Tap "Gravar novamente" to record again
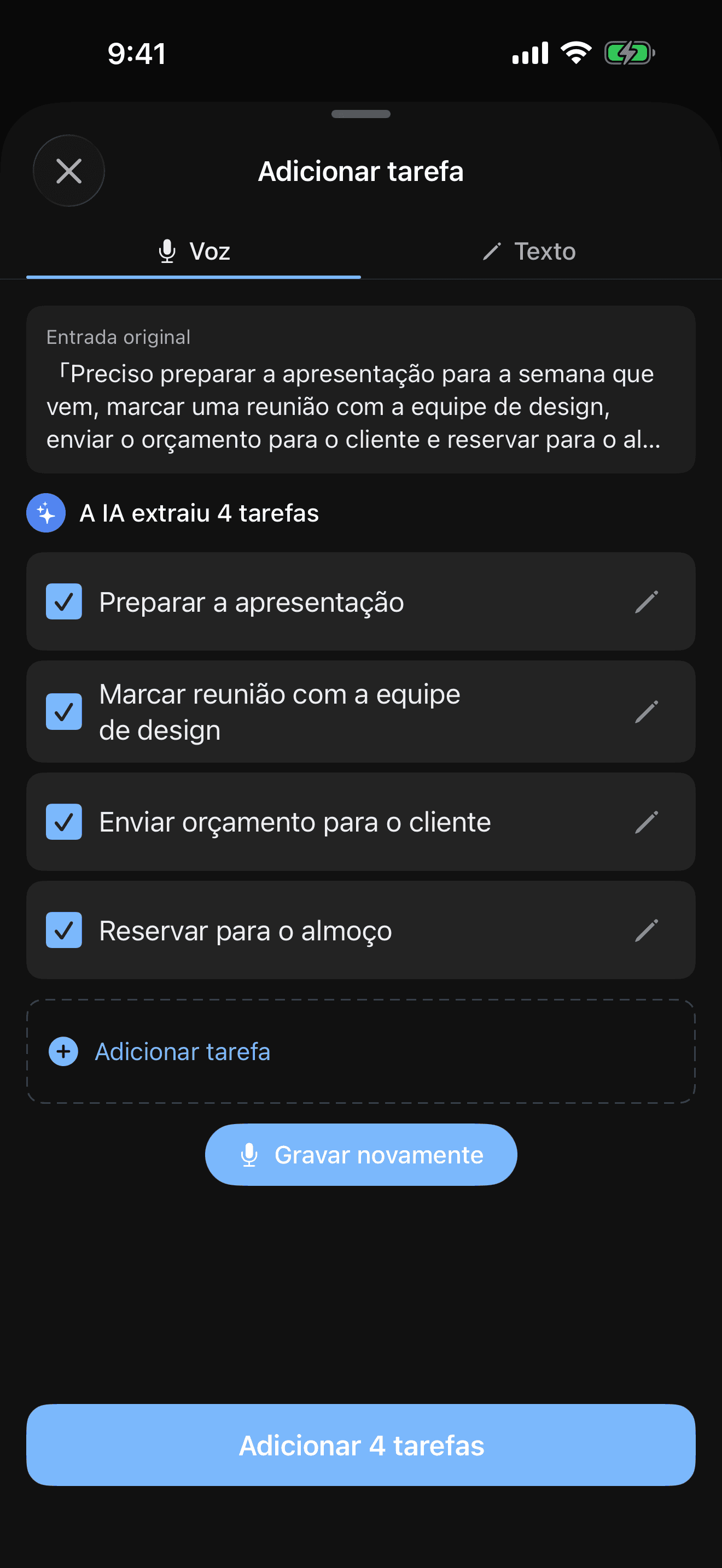 (359, 1154)
